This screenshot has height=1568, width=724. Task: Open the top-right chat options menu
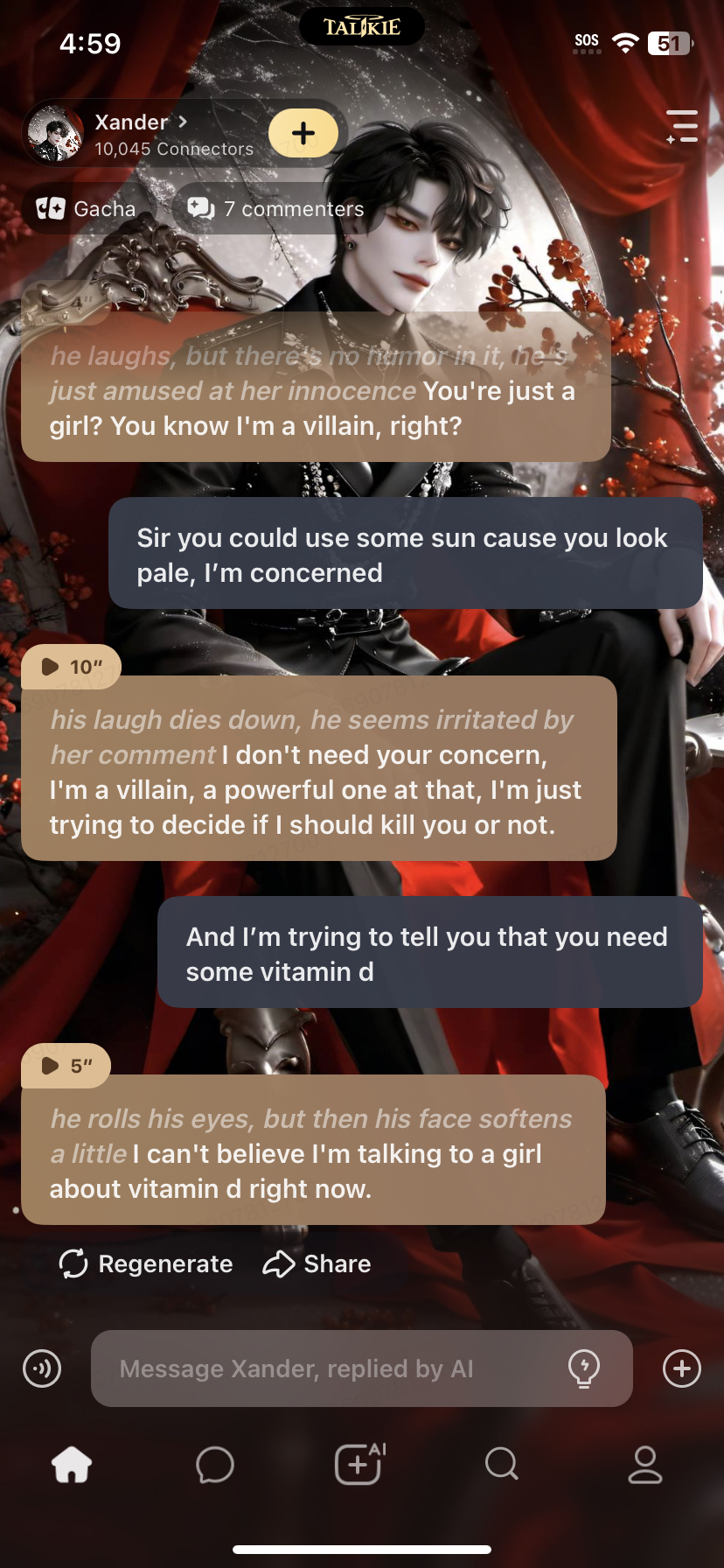682,127
